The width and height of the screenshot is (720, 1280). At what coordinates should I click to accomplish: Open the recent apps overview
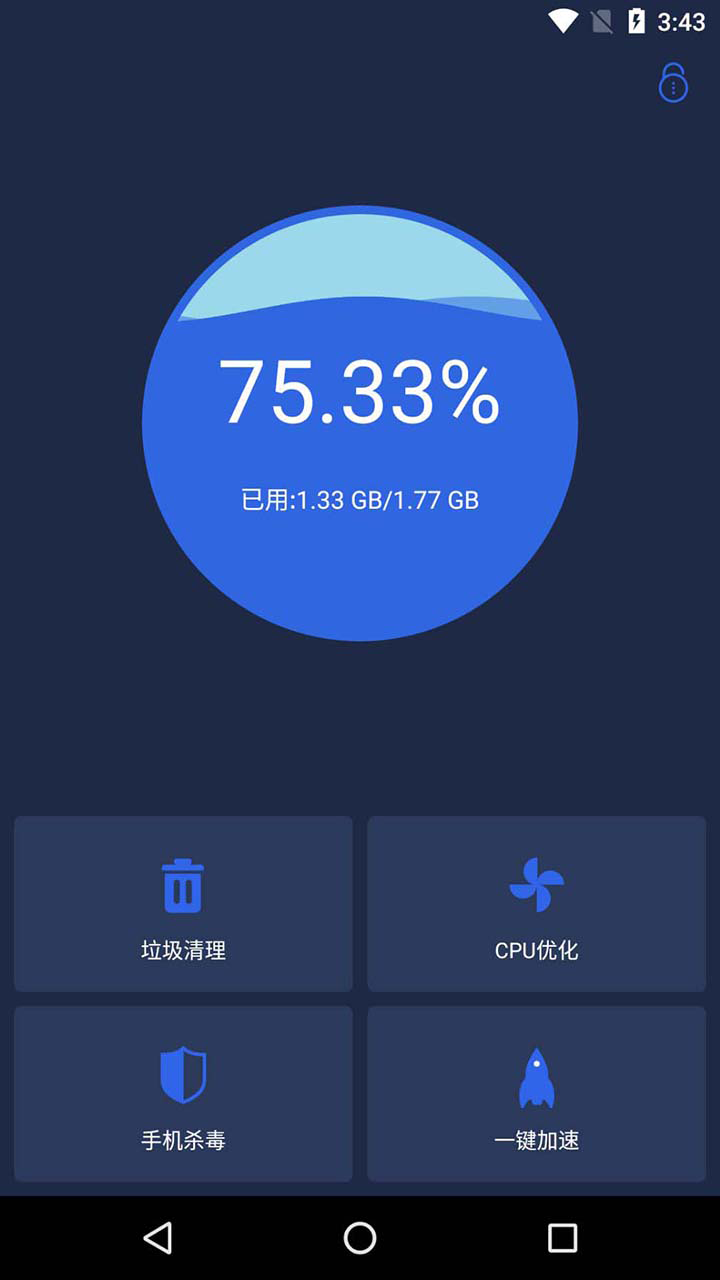563,1238
